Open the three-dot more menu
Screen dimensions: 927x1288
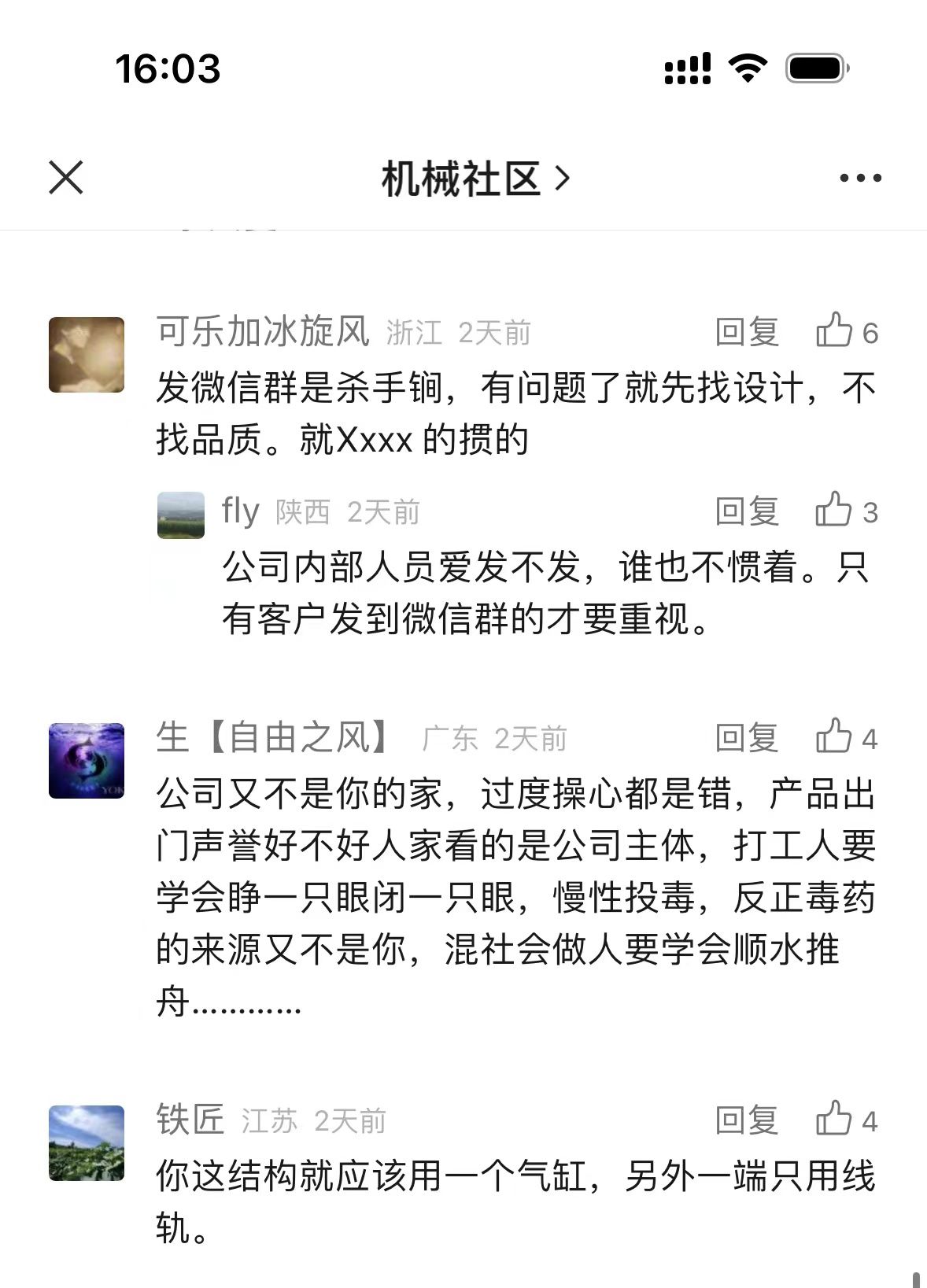860,179
